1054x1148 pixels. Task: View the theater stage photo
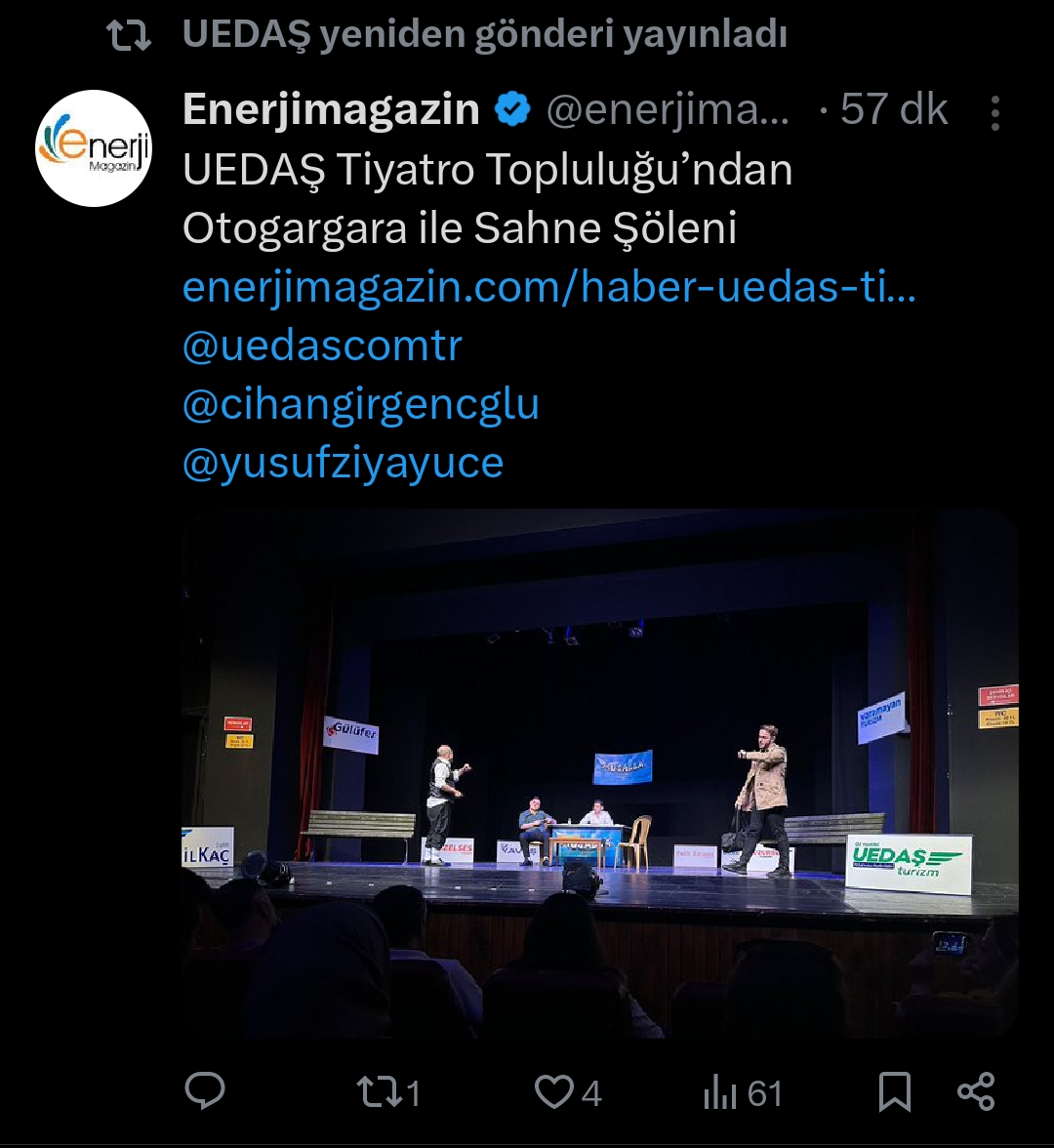pyautogui.click(x=599, y=771)
